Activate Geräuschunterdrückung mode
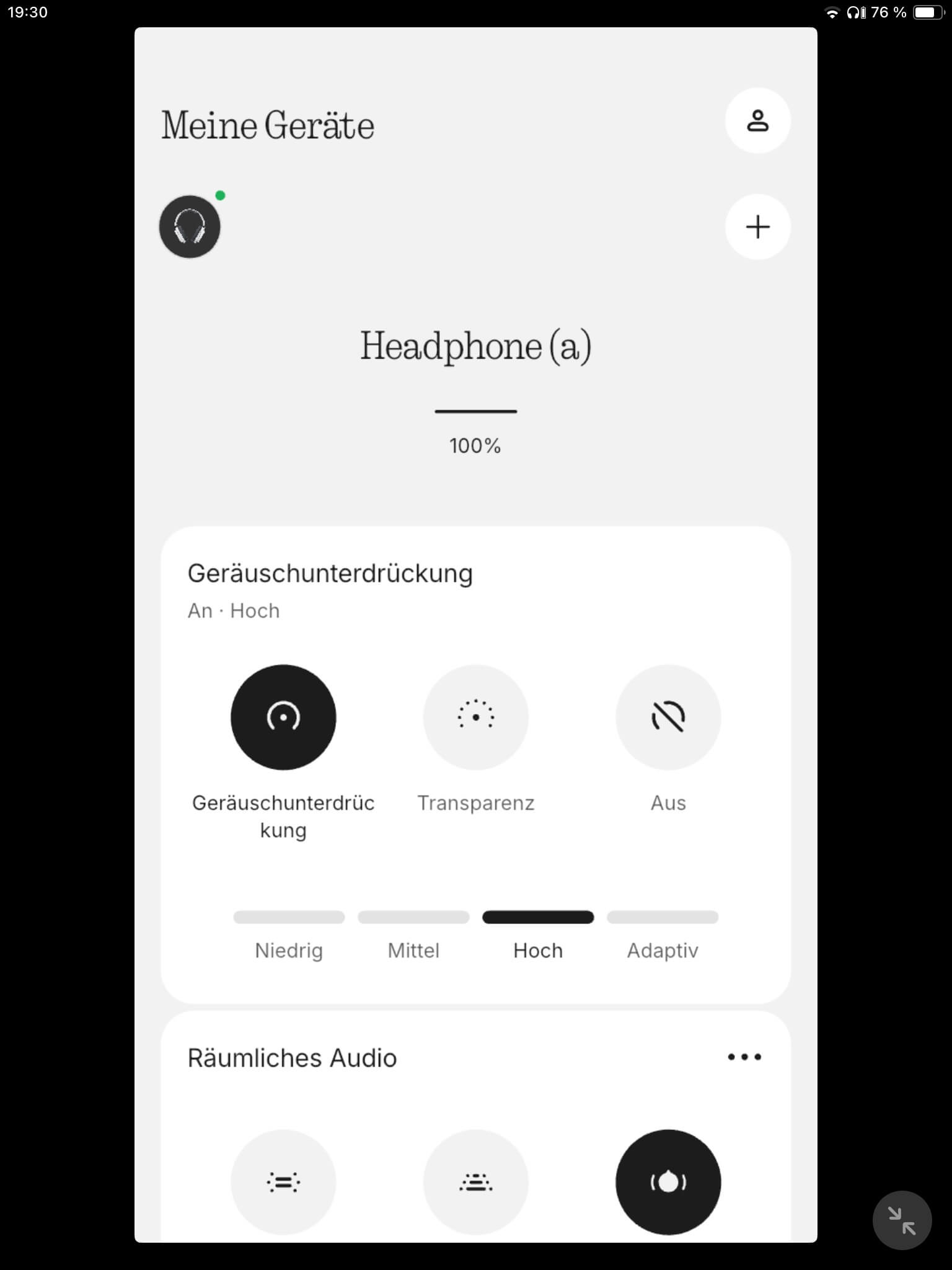 pyautogui.click(x=283, y=717)
